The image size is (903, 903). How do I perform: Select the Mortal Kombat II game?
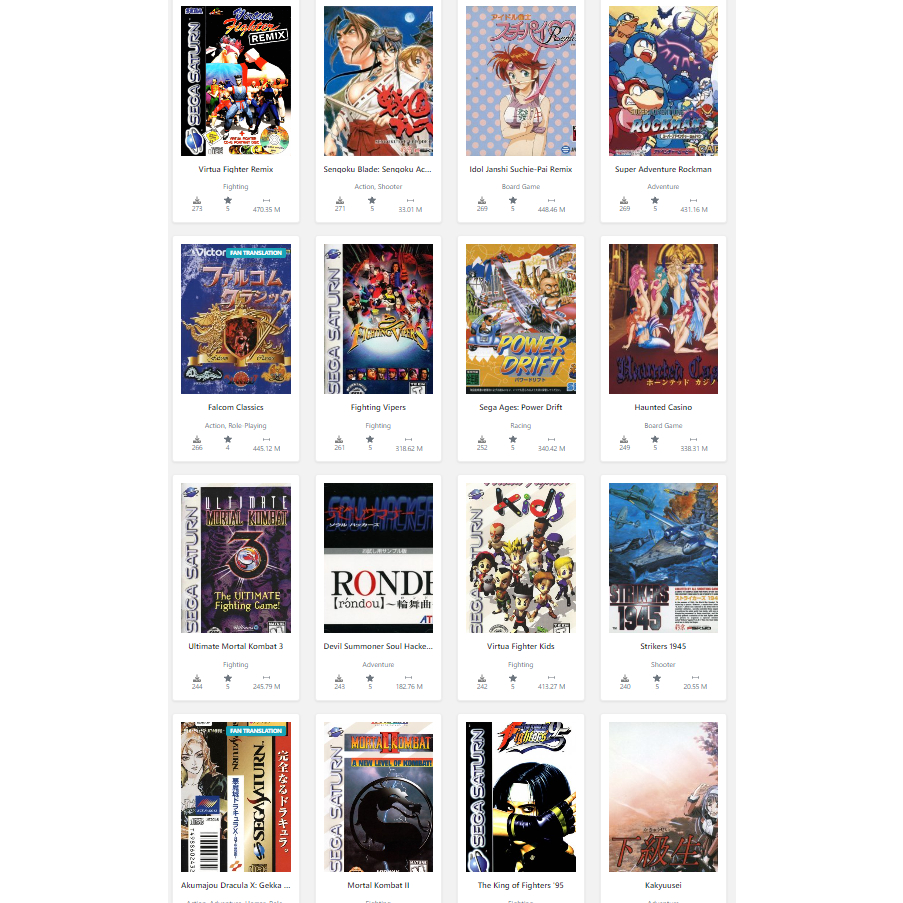[378, 797]
